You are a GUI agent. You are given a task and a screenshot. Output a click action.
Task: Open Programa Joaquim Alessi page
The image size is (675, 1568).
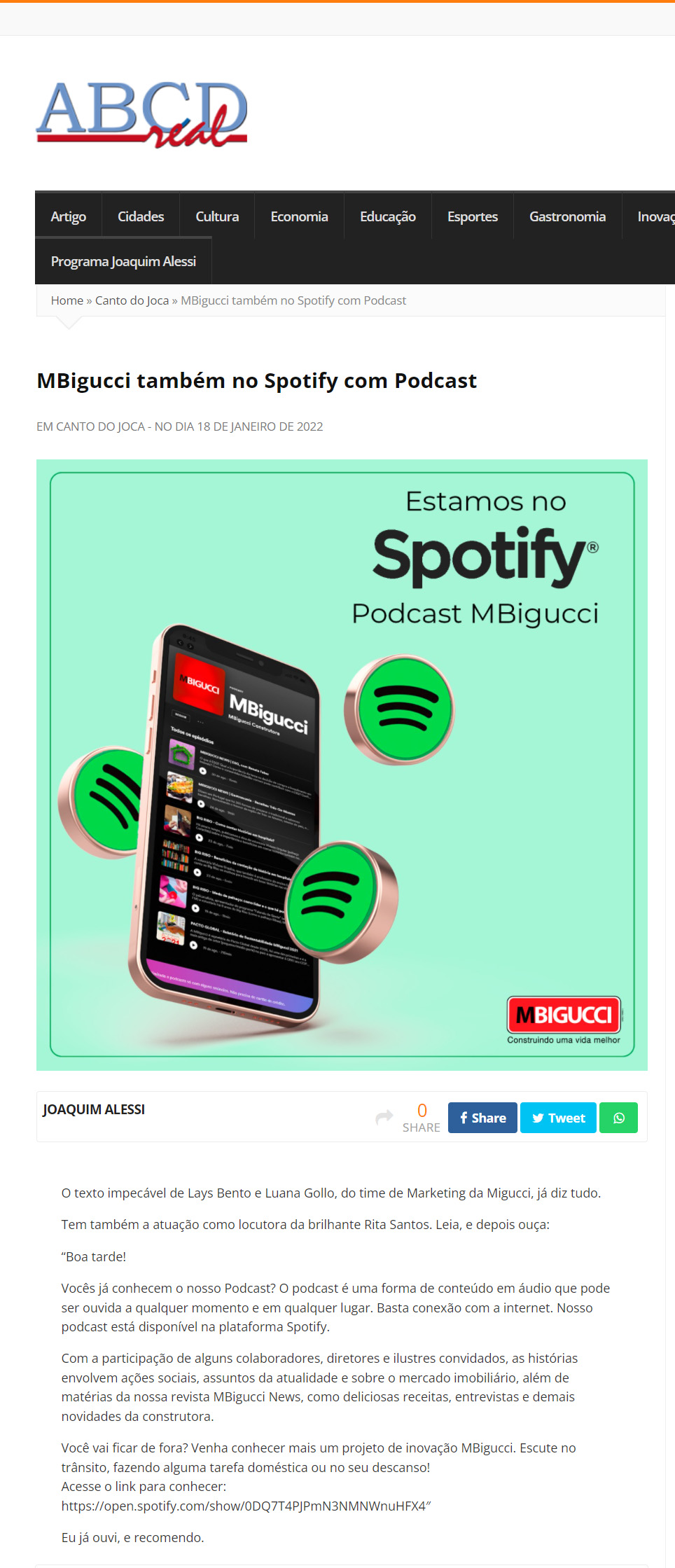[x=123, y=261]
